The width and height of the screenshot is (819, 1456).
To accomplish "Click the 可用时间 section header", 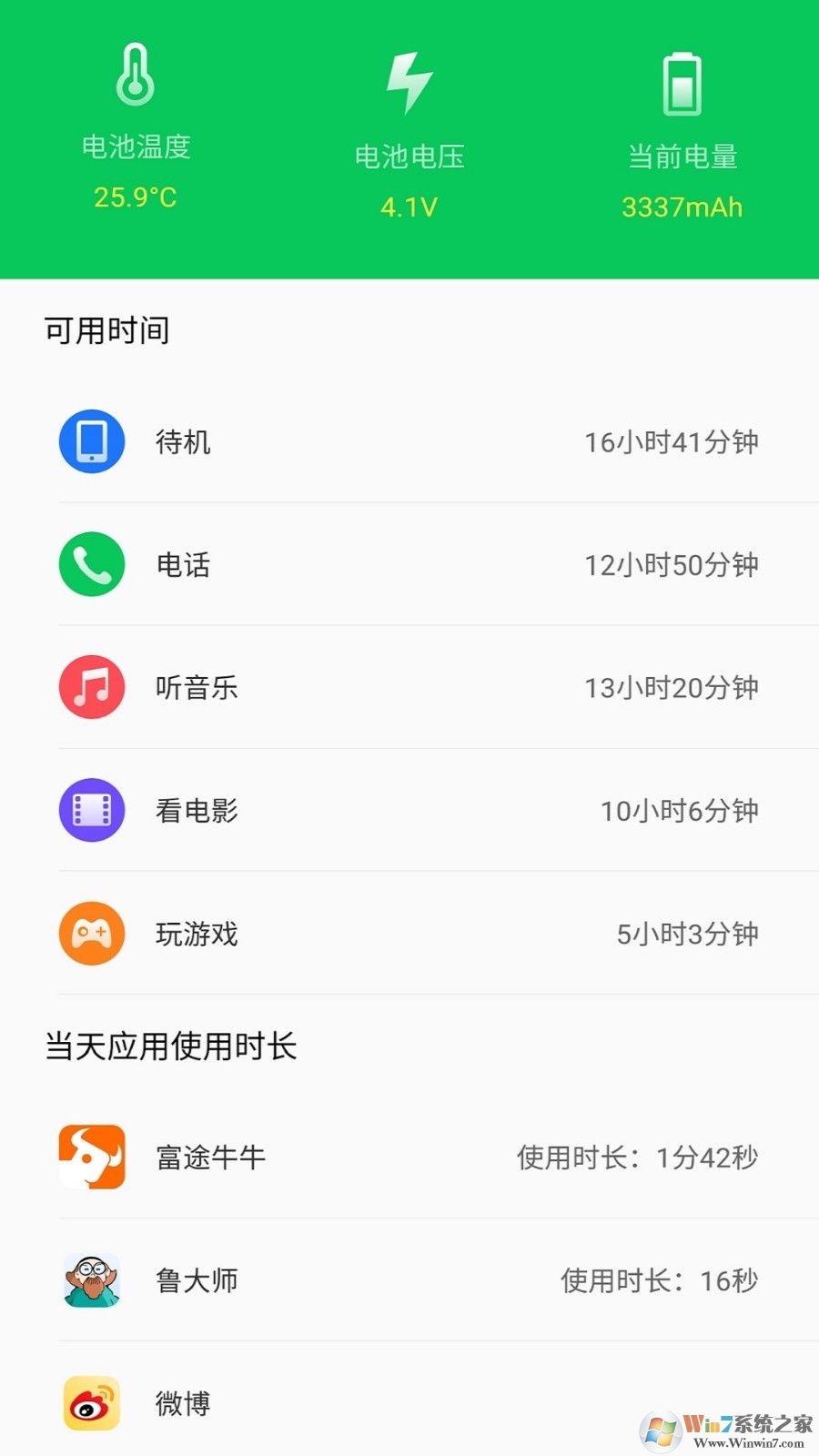I will coord(109,330).
